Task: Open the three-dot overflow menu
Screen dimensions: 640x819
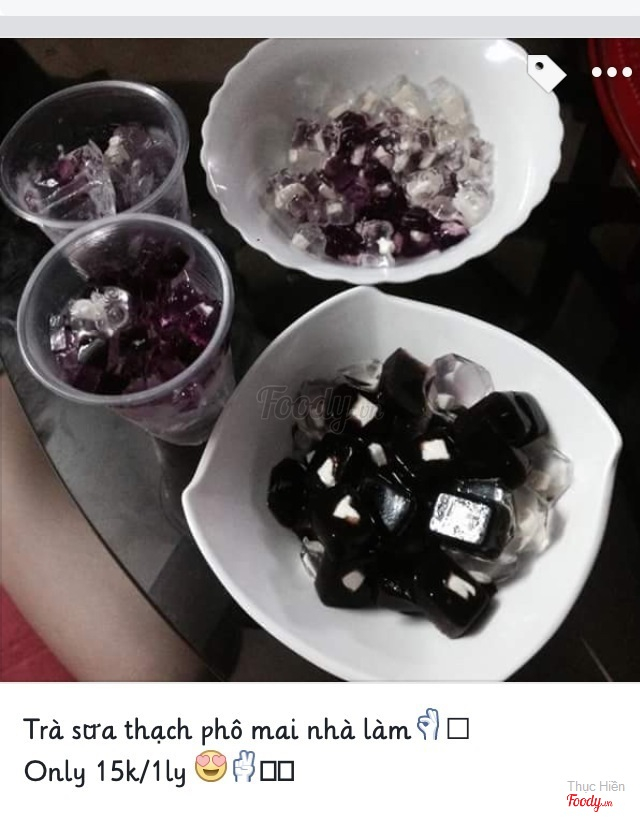Action: click(x=610, y=72)
